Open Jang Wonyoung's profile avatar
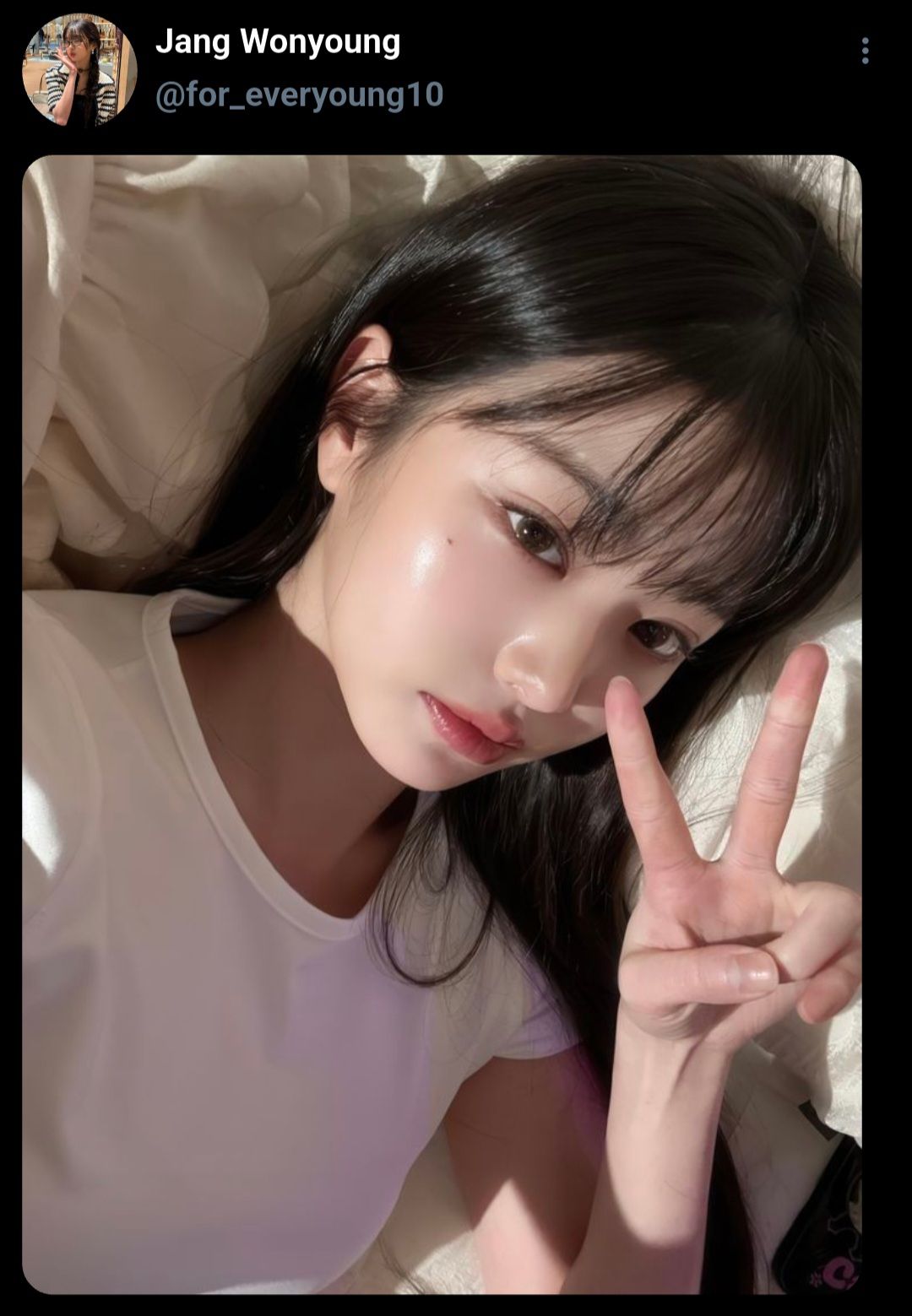This screenshot has width=912, height=1316. pos(79,70)
